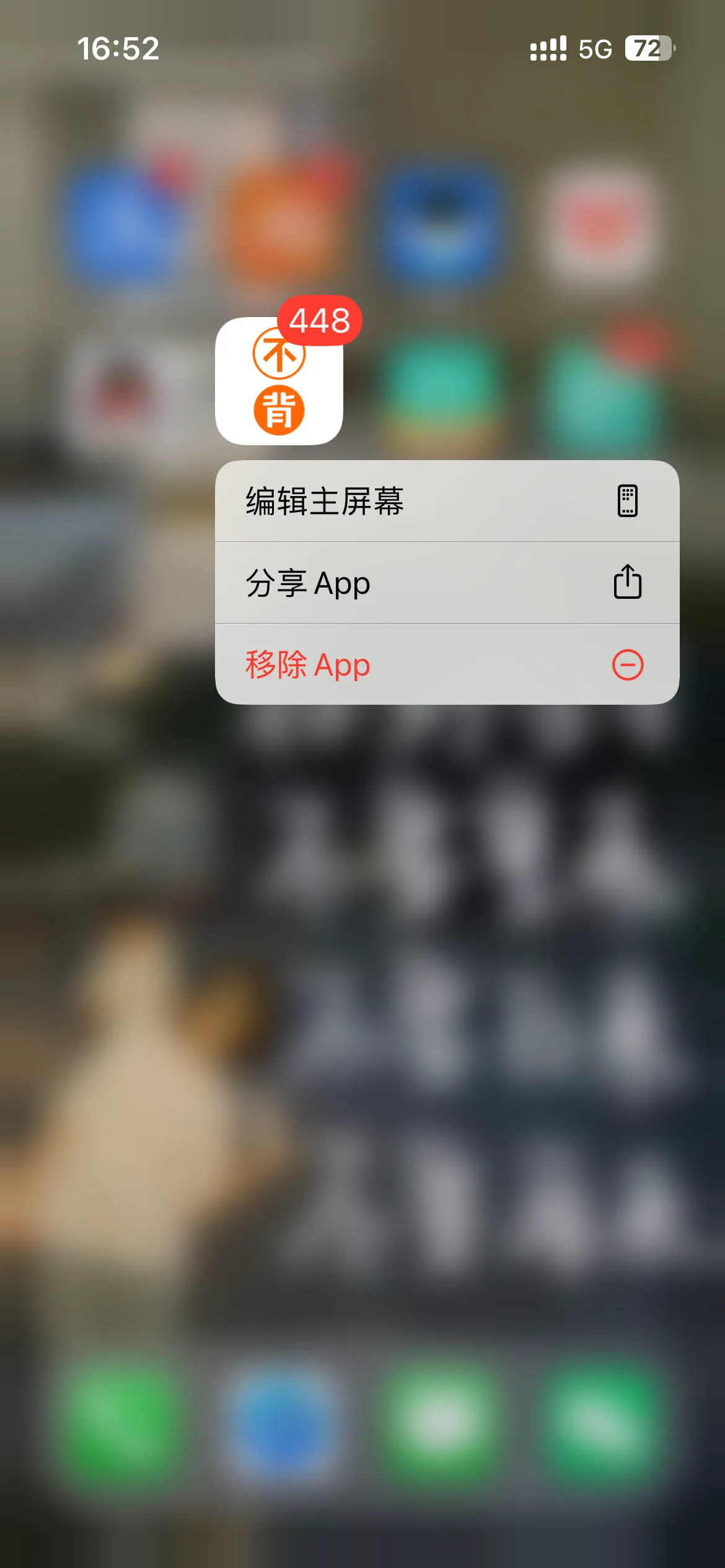Select 编辑主屏幕 from the context menu
Viewport: 725px width, 1568px height.
coord(446,501)
